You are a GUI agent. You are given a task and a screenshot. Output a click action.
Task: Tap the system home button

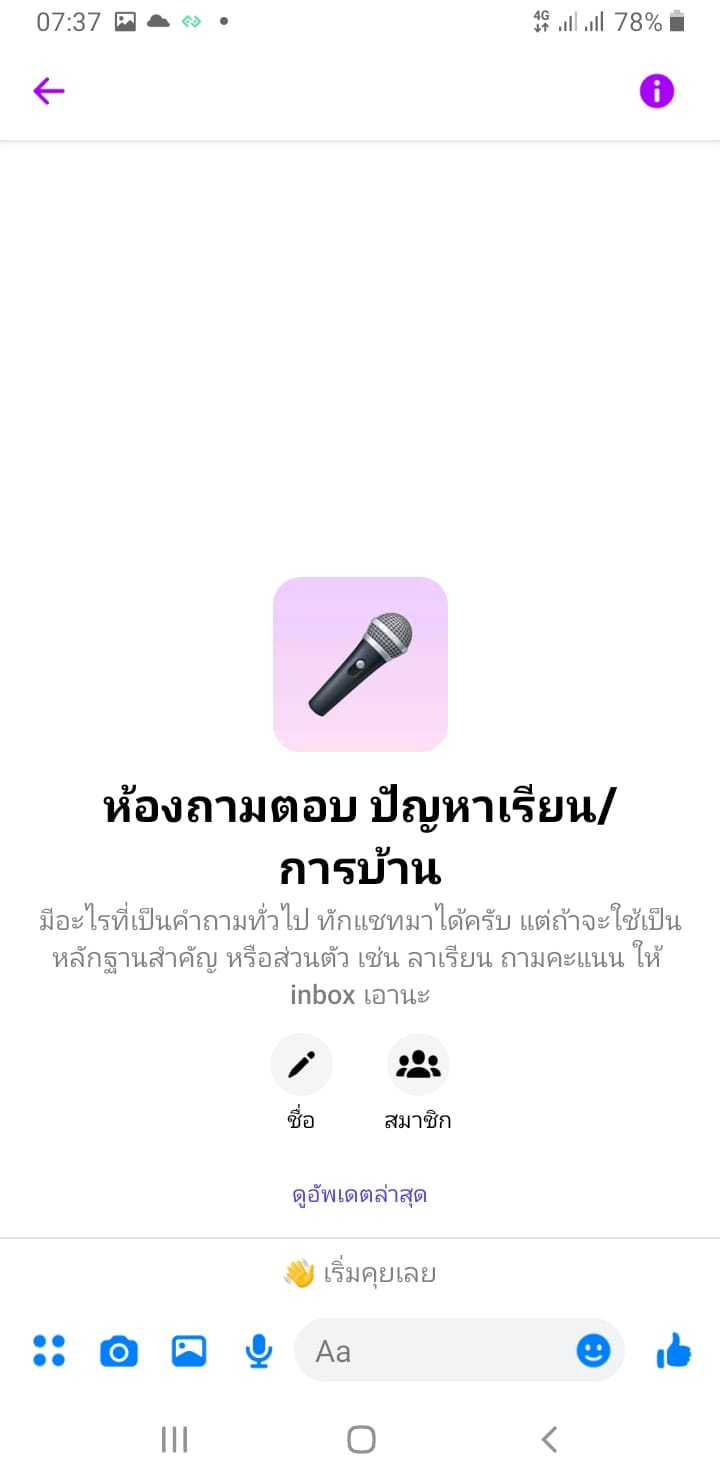(361, 1439)
